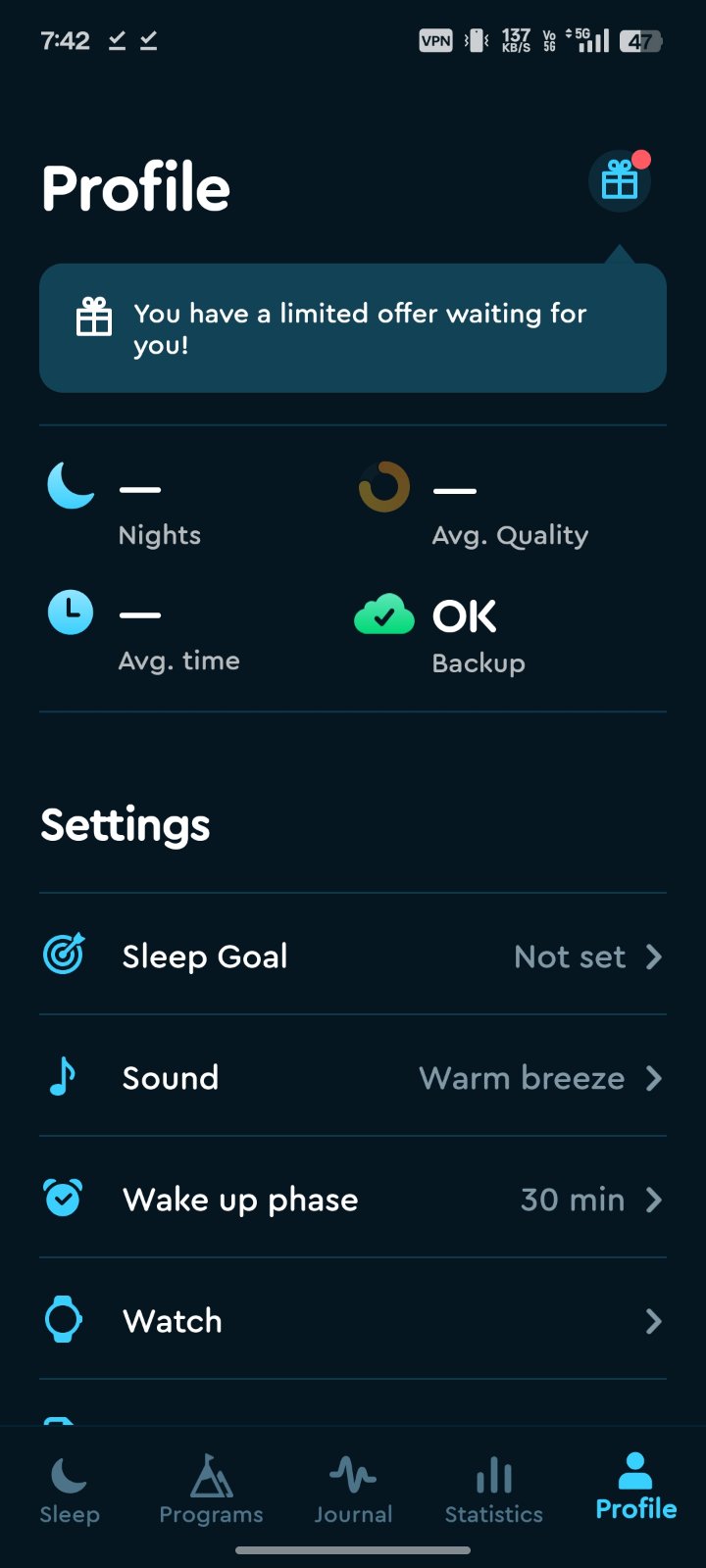
Task: Adjust the Wake up phase
Action: (353, 1199)
